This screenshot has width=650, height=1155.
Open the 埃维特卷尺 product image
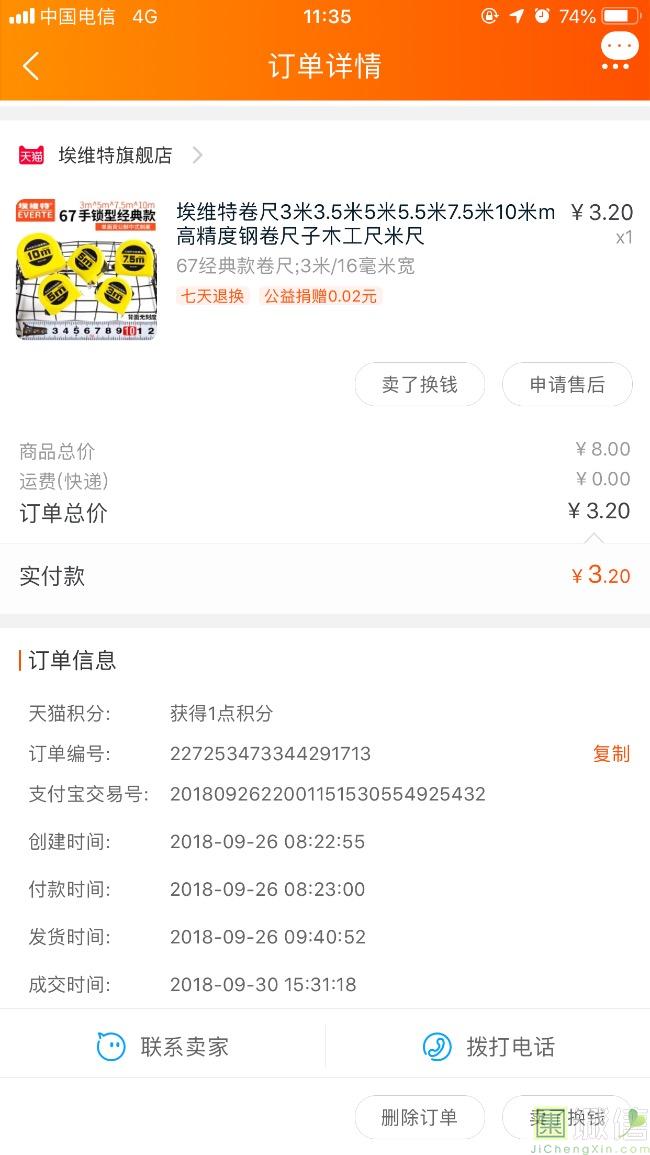86,270
